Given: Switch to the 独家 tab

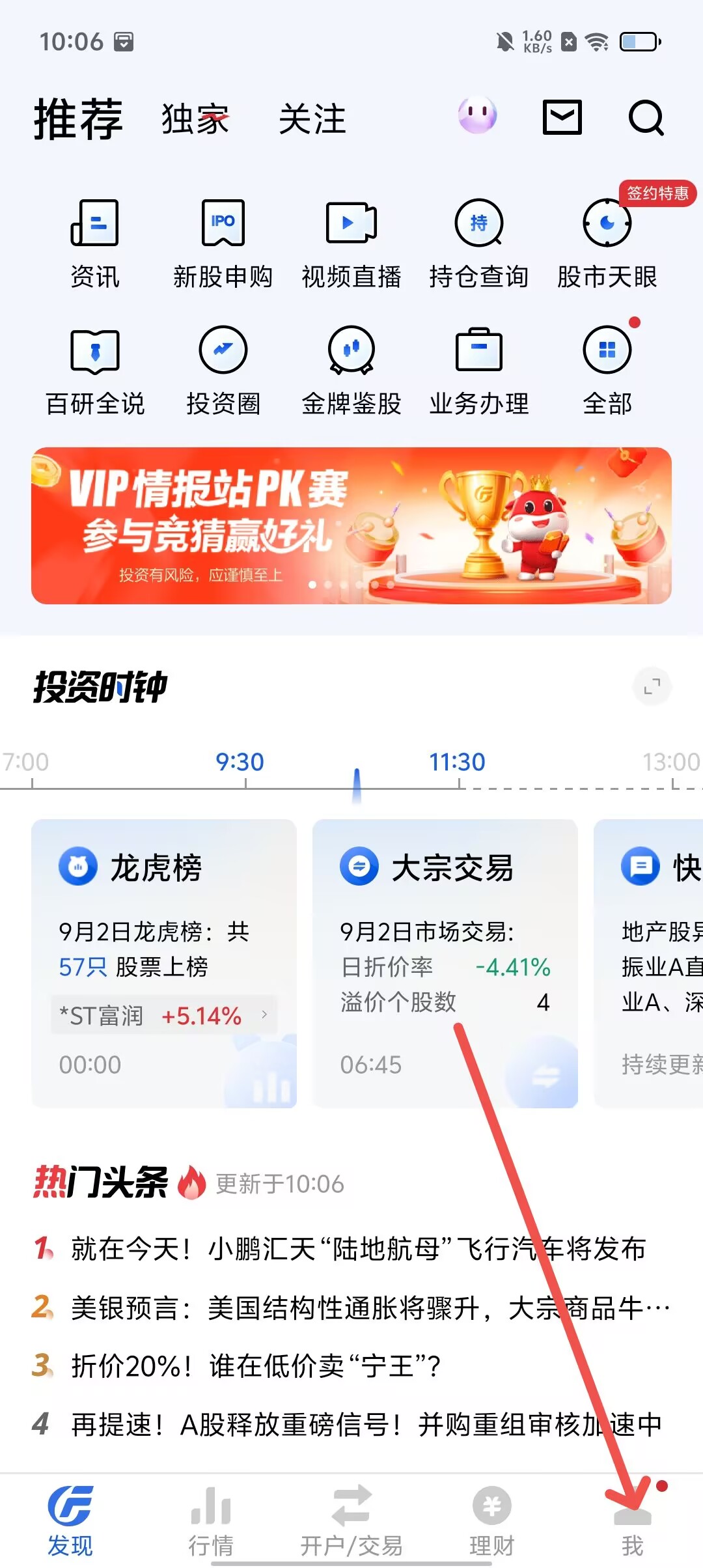Looking at the screenshot, I should tap(195, 119).
